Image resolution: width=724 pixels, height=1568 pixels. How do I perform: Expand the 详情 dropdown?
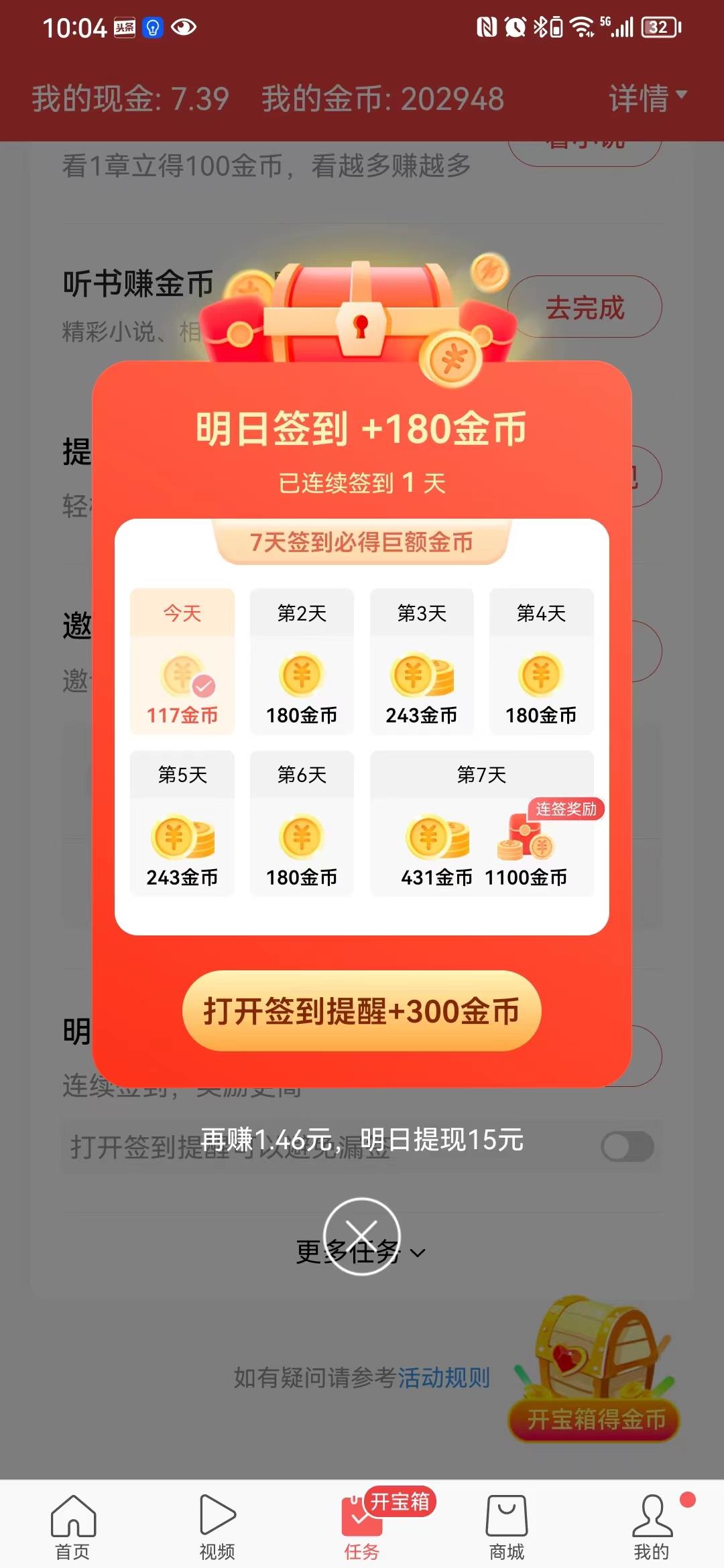[646, 98]
